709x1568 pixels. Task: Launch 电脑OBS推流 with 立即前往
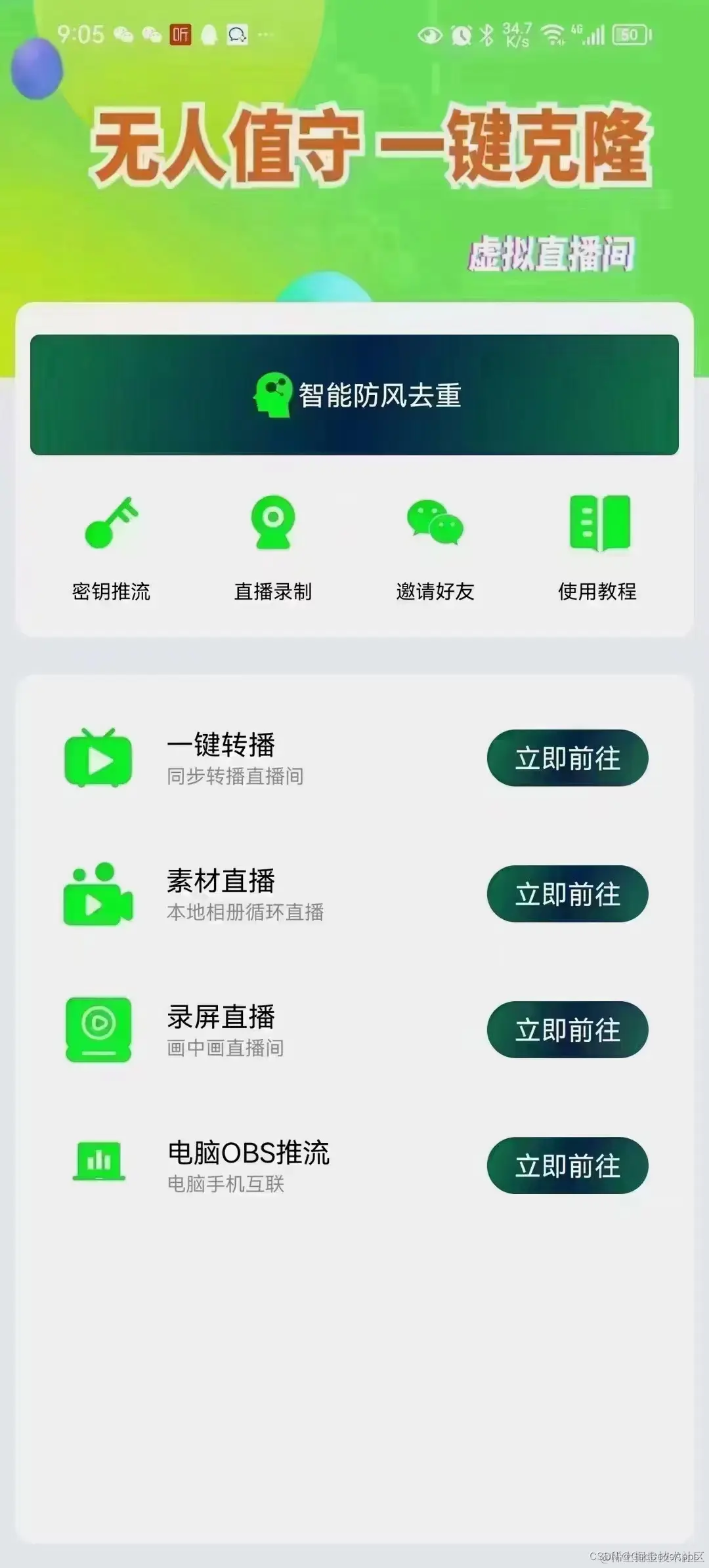point(567,1166)
